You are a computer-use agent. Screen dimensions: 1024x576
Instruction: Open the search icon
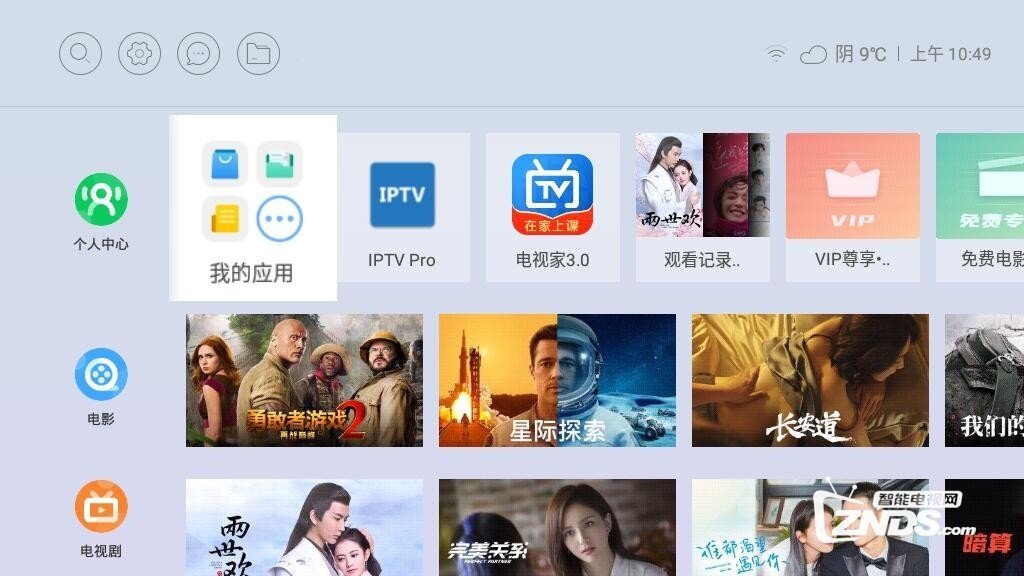[x=80, y=53]
